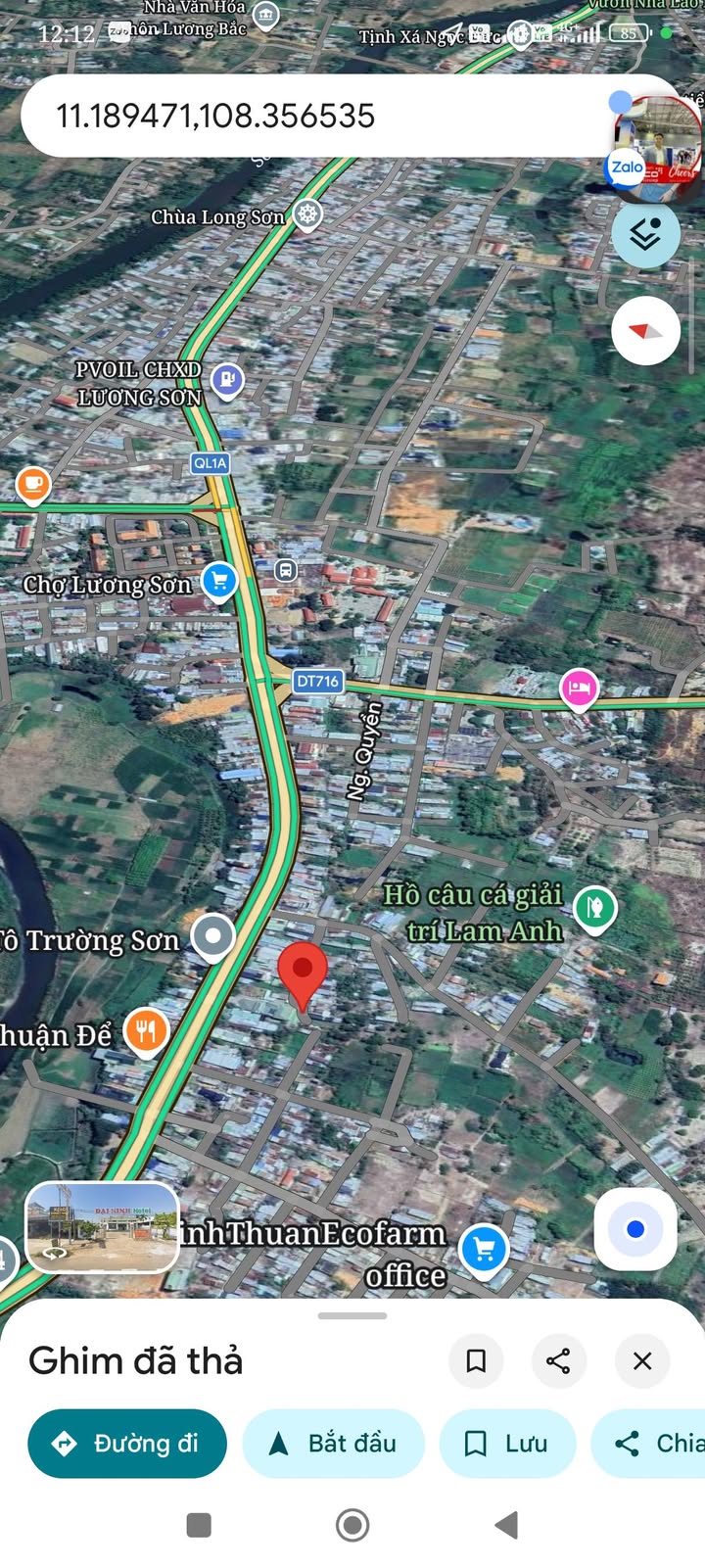Center map on my location
This screenshot has height=1568, width=705.
635,1229
